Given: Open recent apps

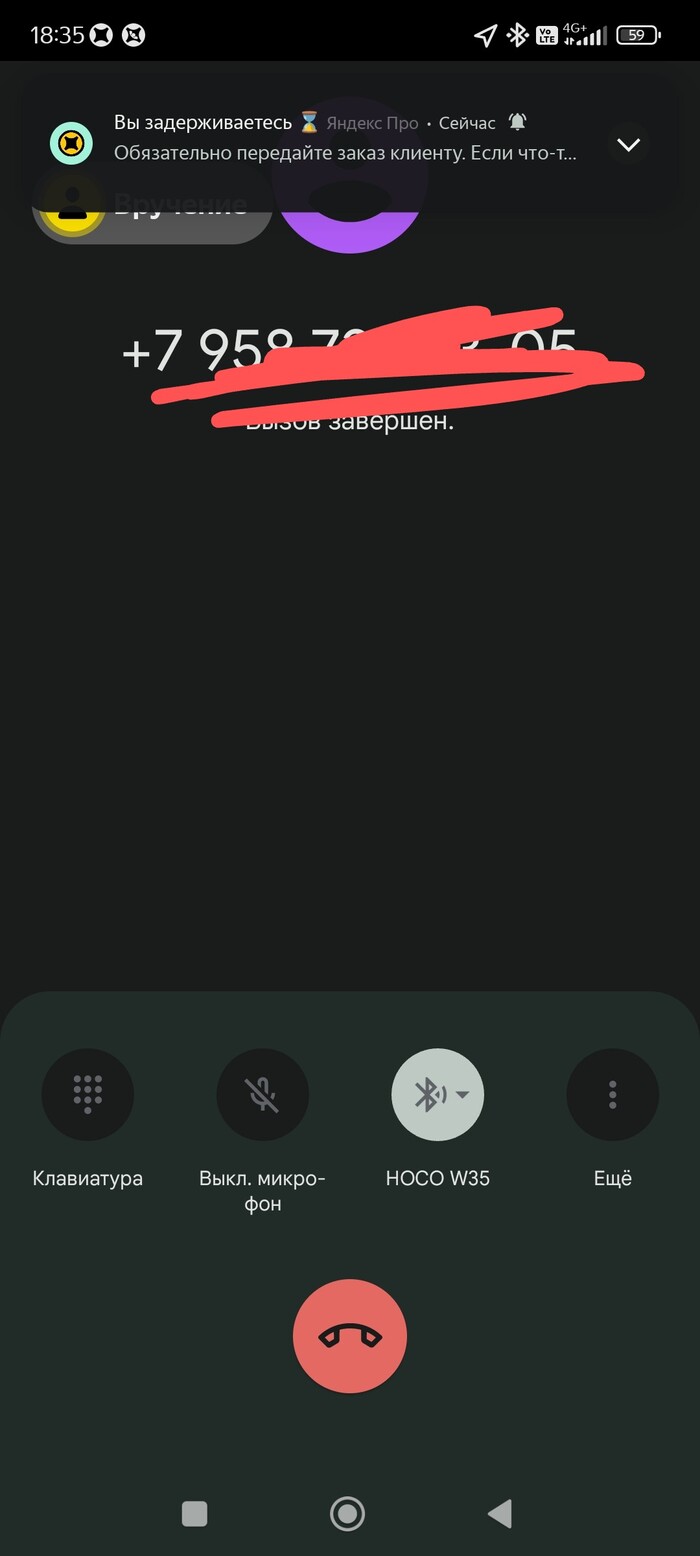Looking at the screenshot, I should click(194, 1514).
